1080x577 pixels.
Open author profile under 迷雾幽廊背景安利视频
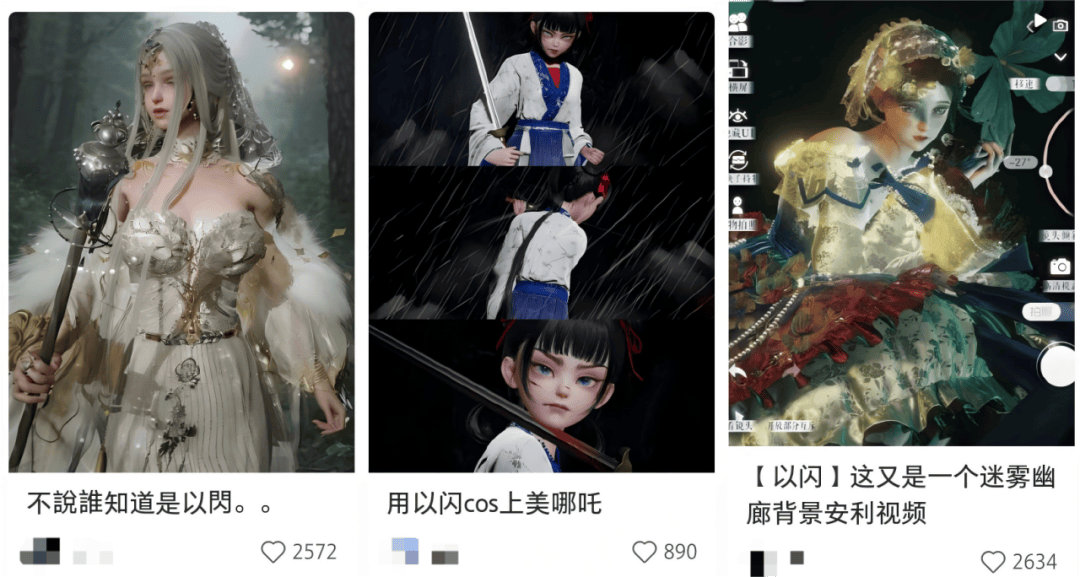click(x=763, y=561)
